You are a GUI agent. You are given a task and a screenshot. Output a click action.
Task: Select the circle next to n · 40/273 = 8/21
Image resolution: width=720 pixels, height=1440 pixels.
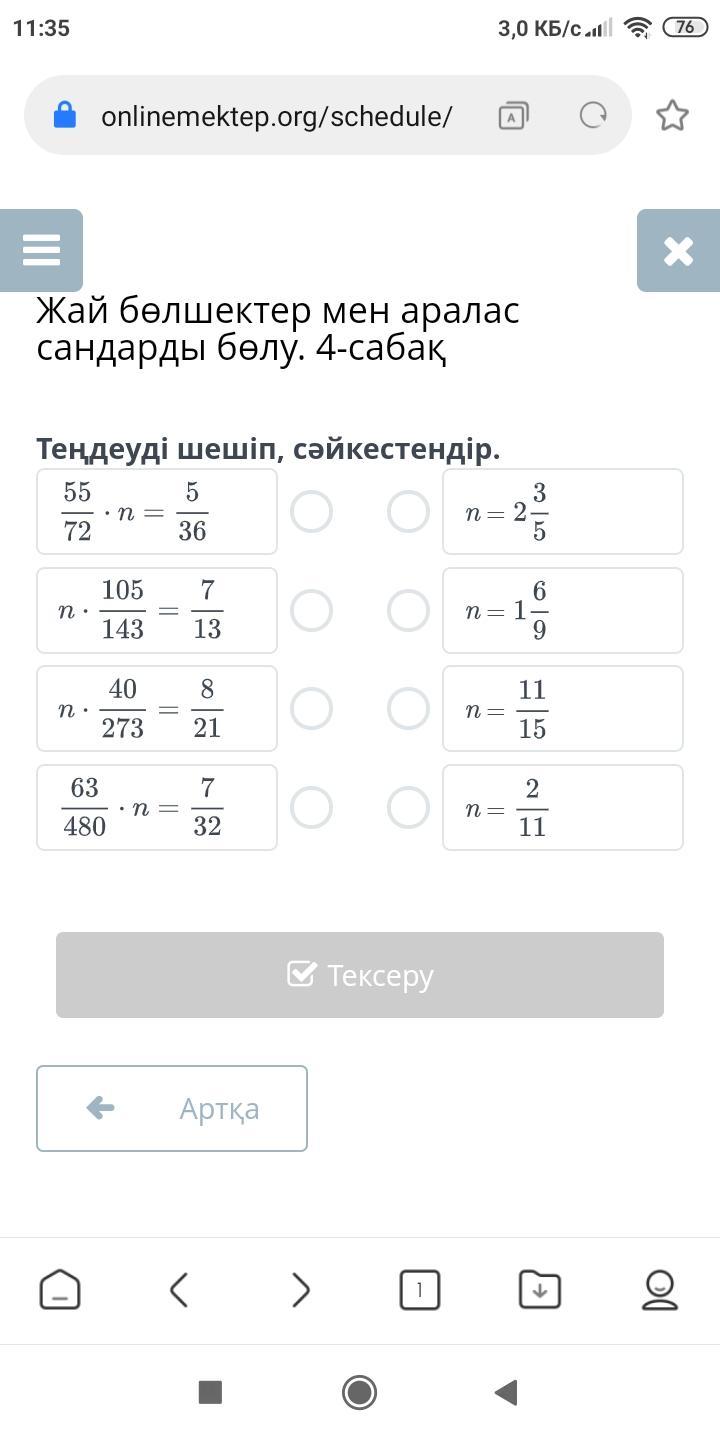tap(311, 709)
